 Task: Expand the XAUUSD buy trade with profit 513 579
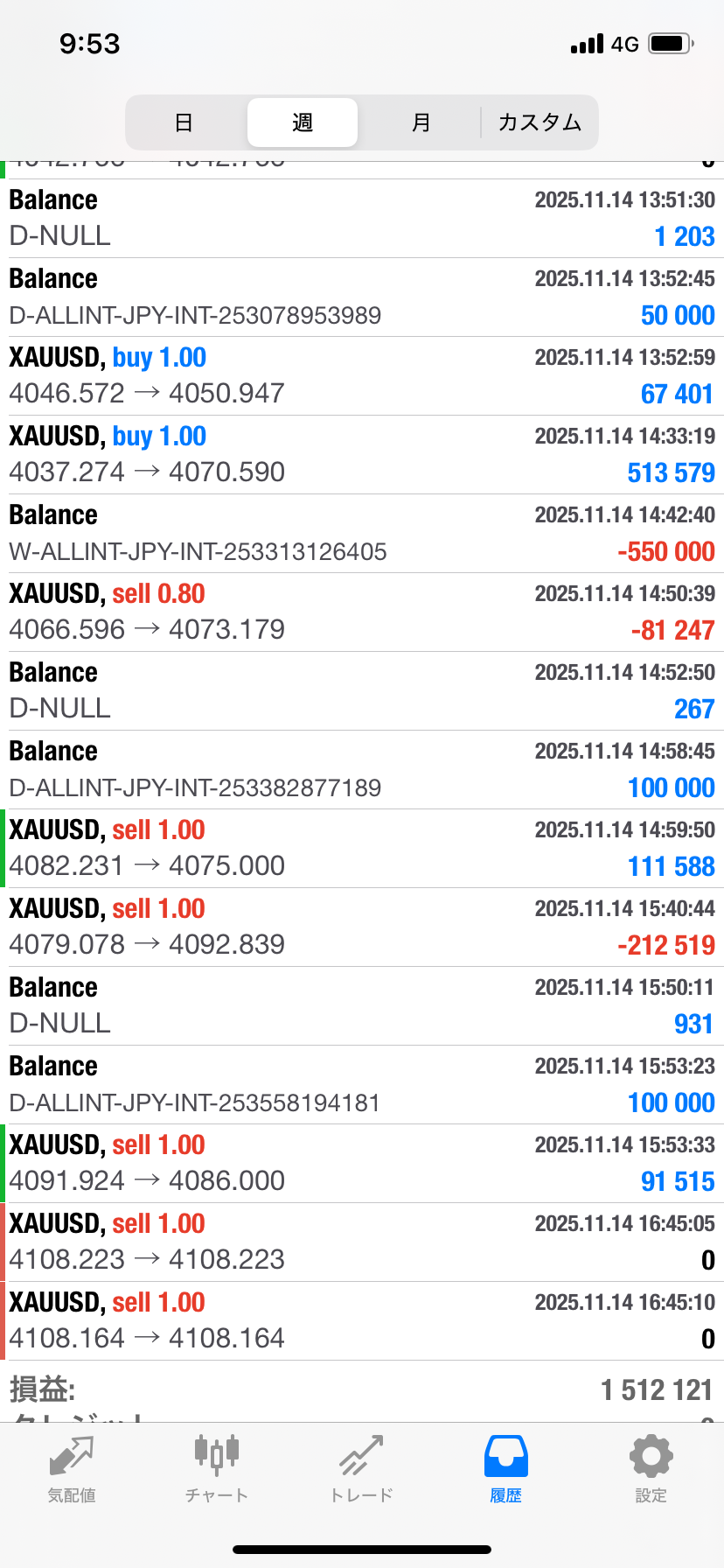pos(362,455)
